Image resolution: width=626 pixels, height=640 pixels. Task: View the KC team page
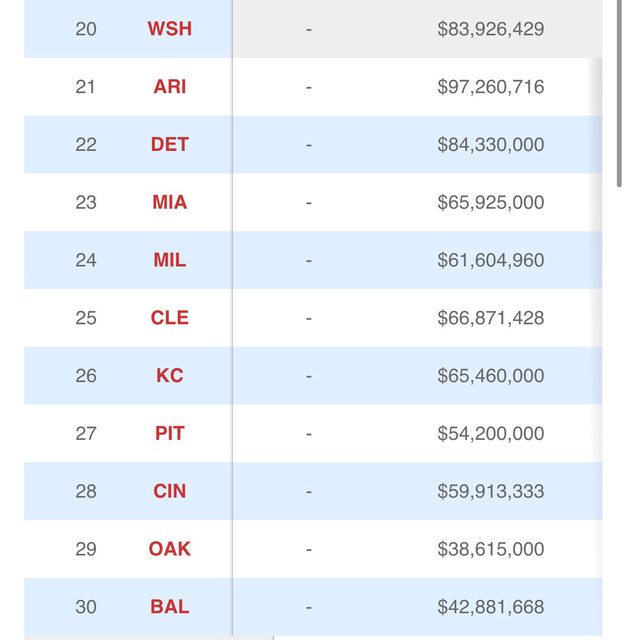click(x=169, y=376)
